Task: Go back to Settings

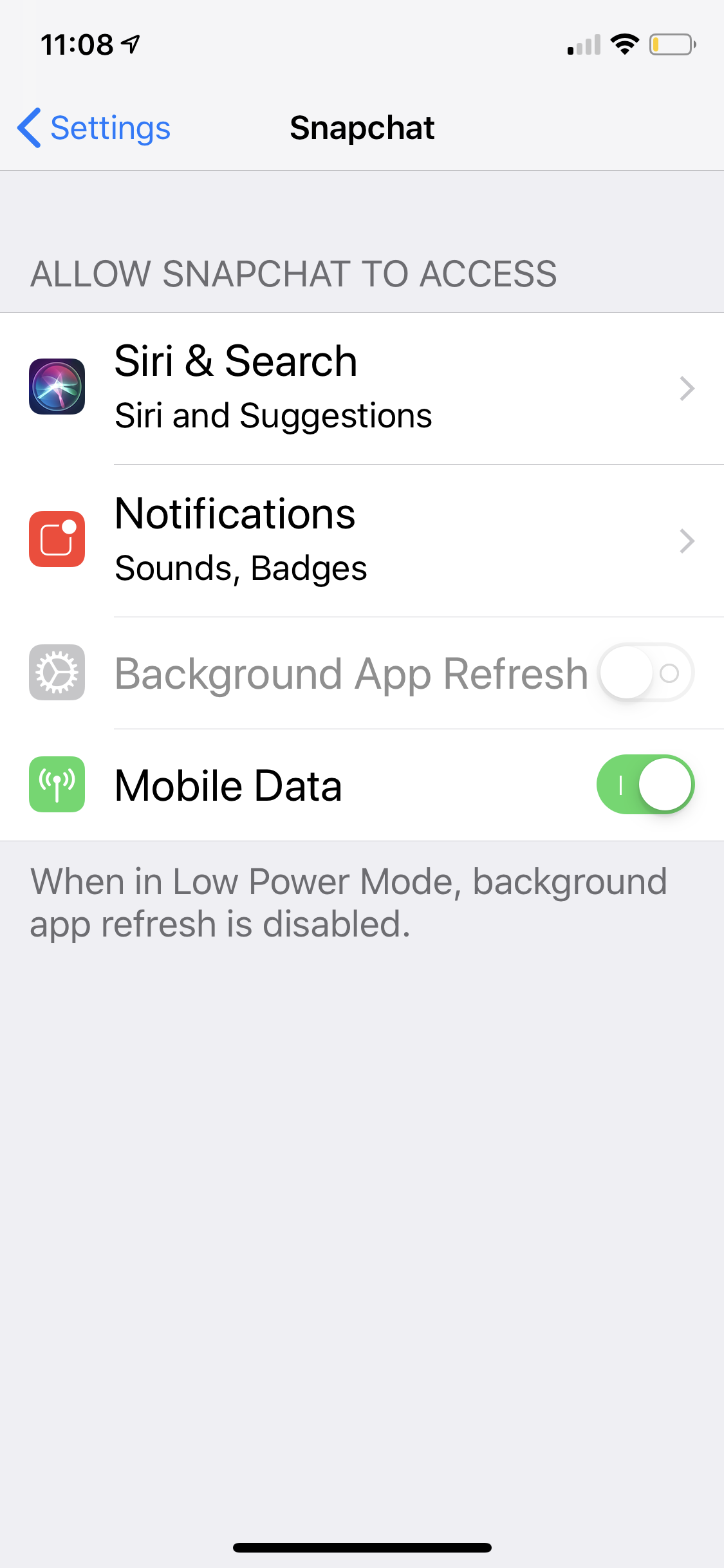Action: coord(94,127)
